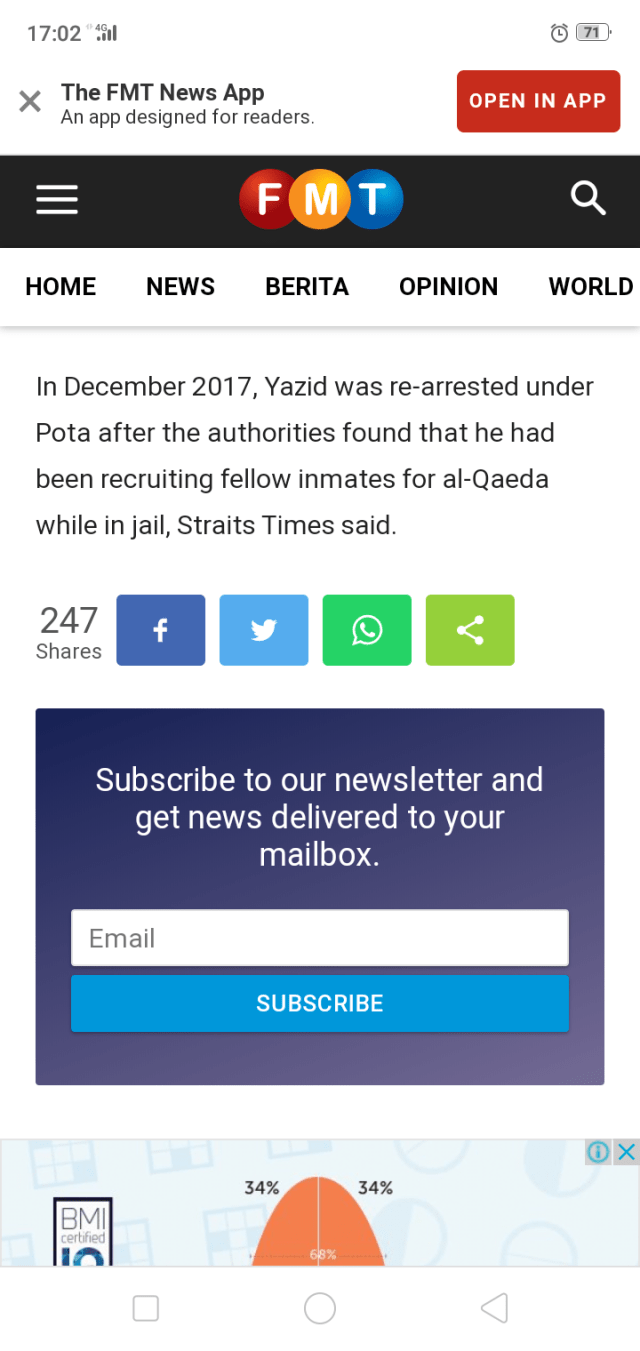Tap the Email field for the newsletter
This screenshot has height=1351, width=640.
[x=320, y=938]
